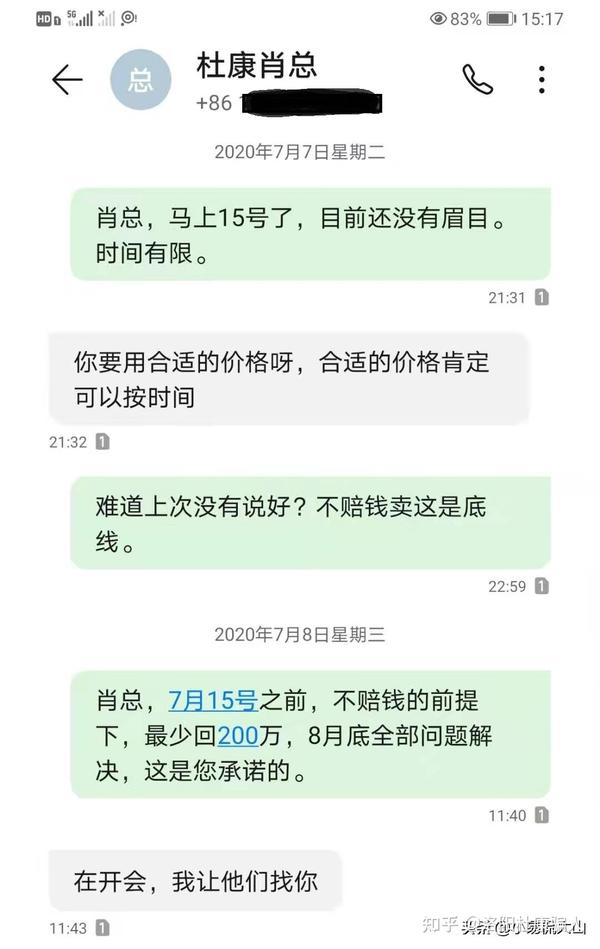This screenshot has height=949, width=600.
Task: Tap the underlined 200 number link
Action: pos(238,736)
